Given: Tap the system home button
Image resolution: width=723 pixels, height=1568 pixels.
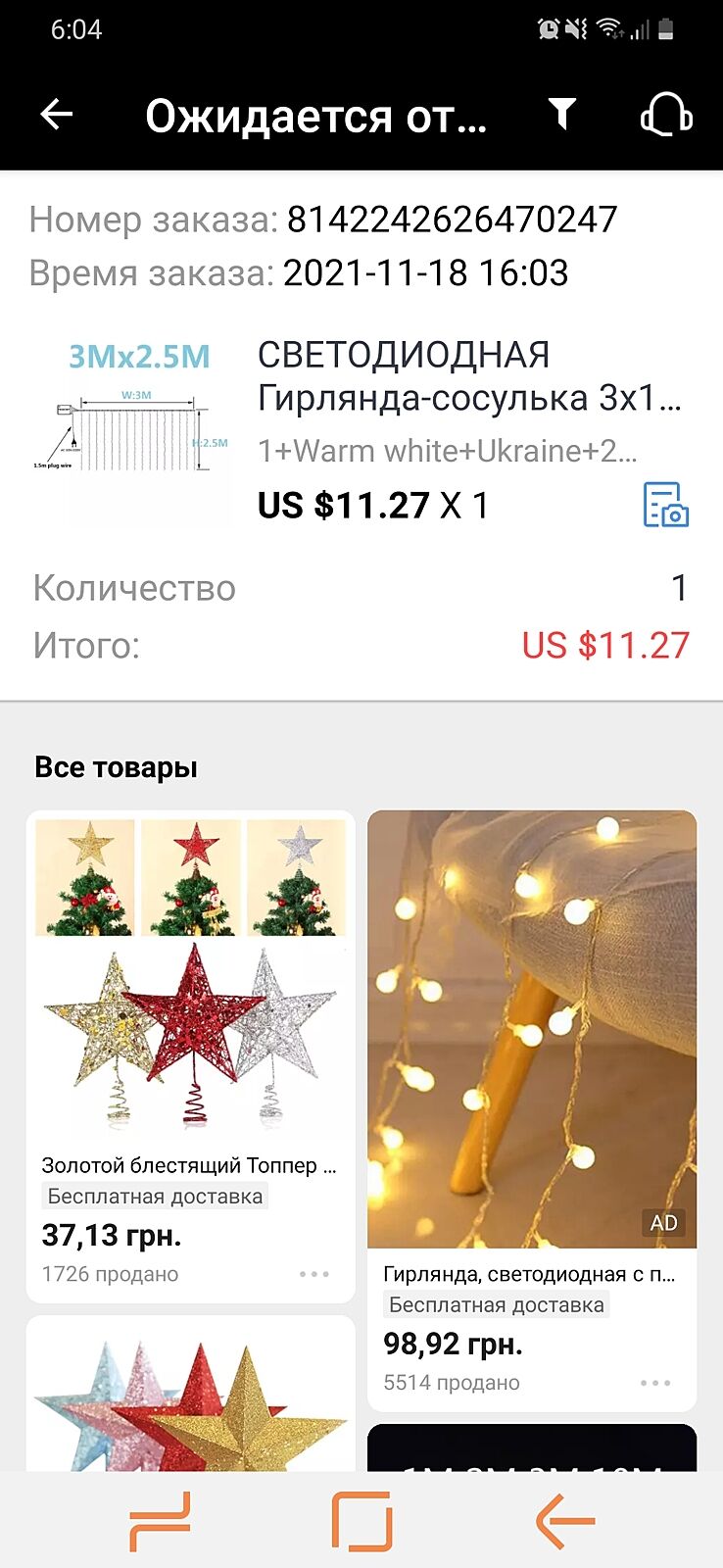Looking at the screenshot, I should click(361, 1521).
